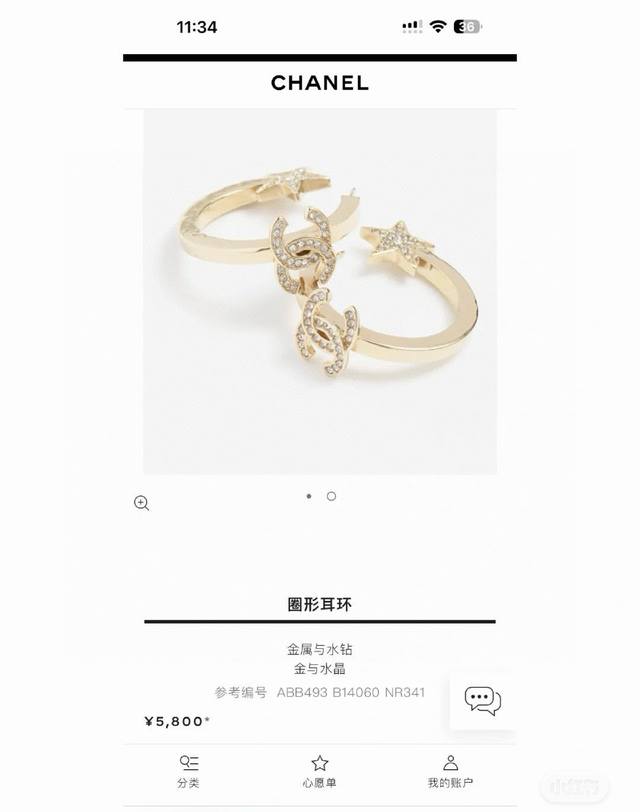640x812 pixels.
Task: Go to 我的账户 account tab
Action: 450,771
